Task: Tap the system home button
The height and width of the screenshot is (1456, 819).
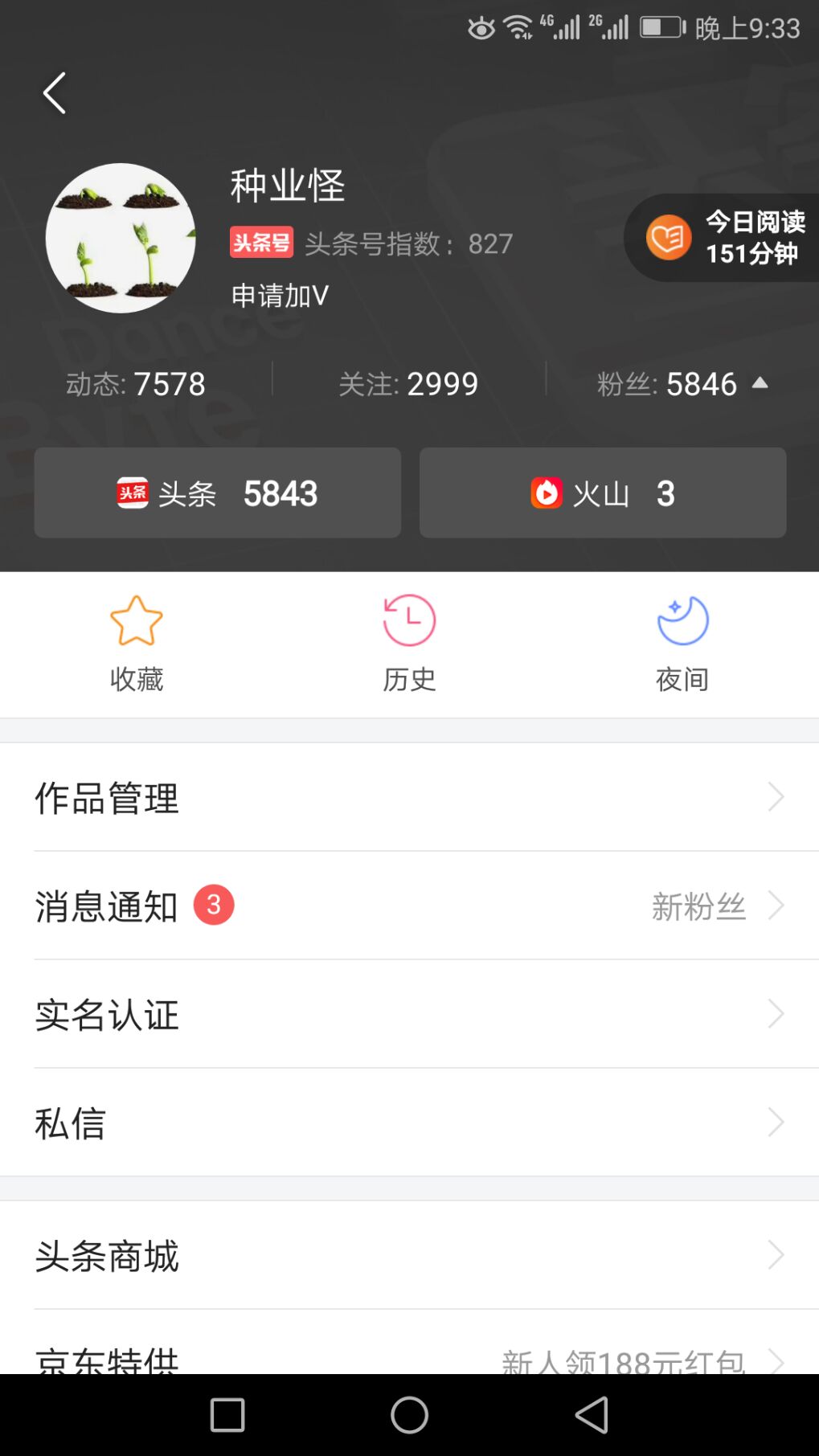Action: click(409, 1415)
